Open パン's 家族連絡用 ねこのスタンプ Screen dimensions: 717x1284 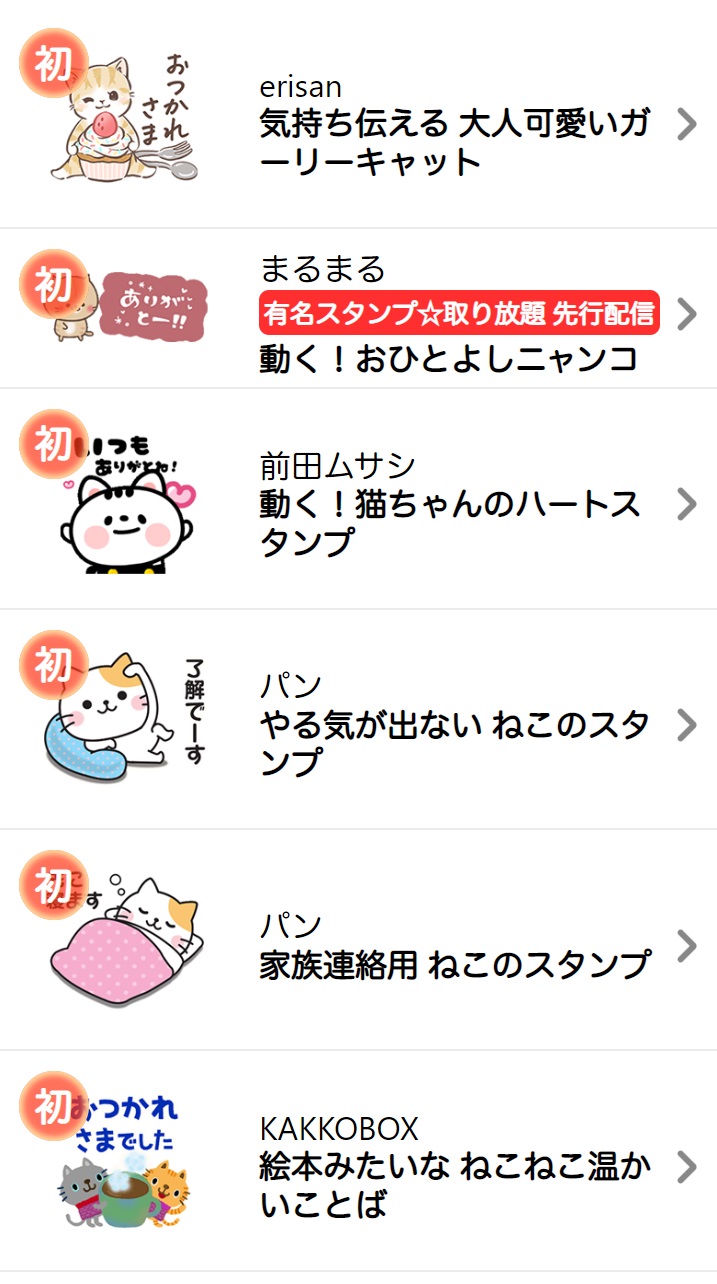point(454,964)
